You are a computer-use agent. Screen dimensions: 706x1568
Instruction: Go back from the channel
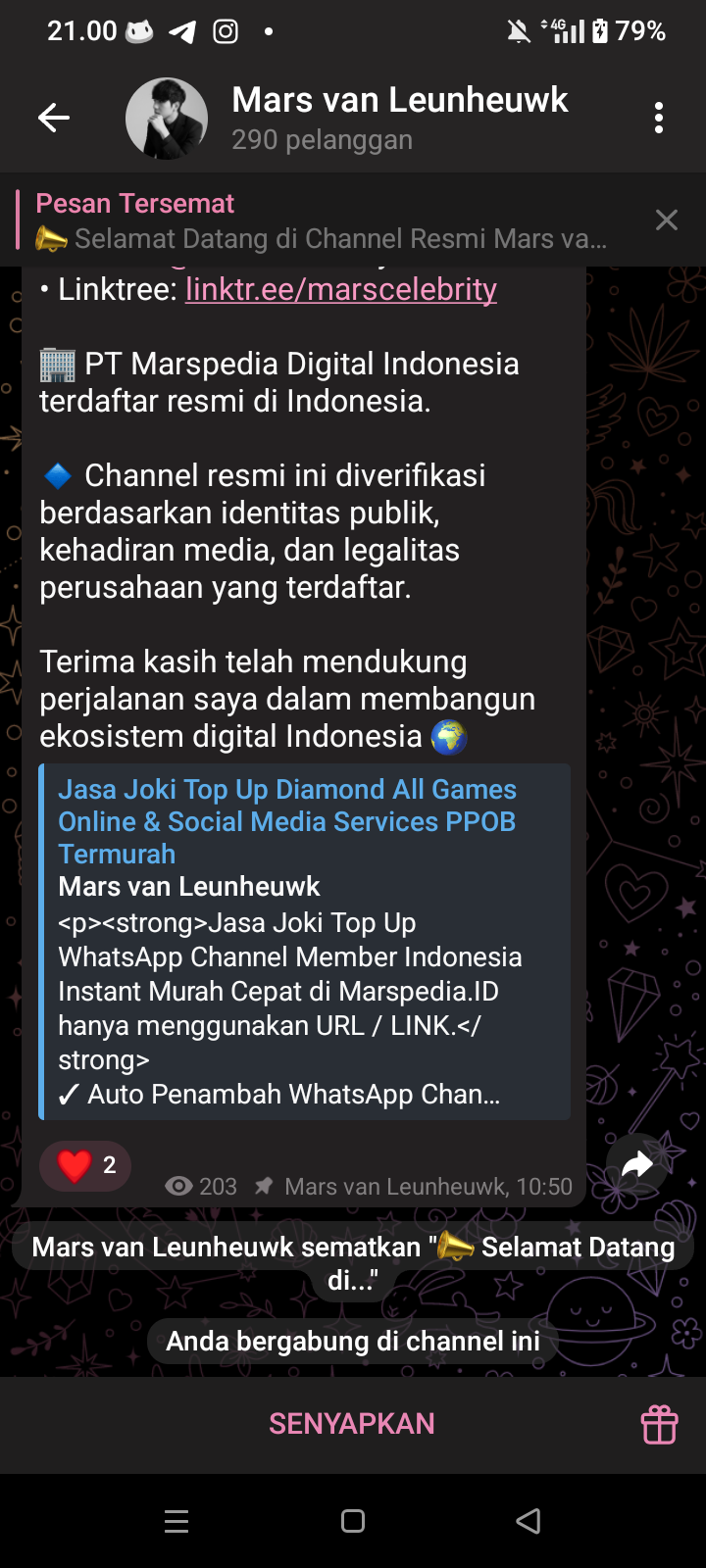54,119
